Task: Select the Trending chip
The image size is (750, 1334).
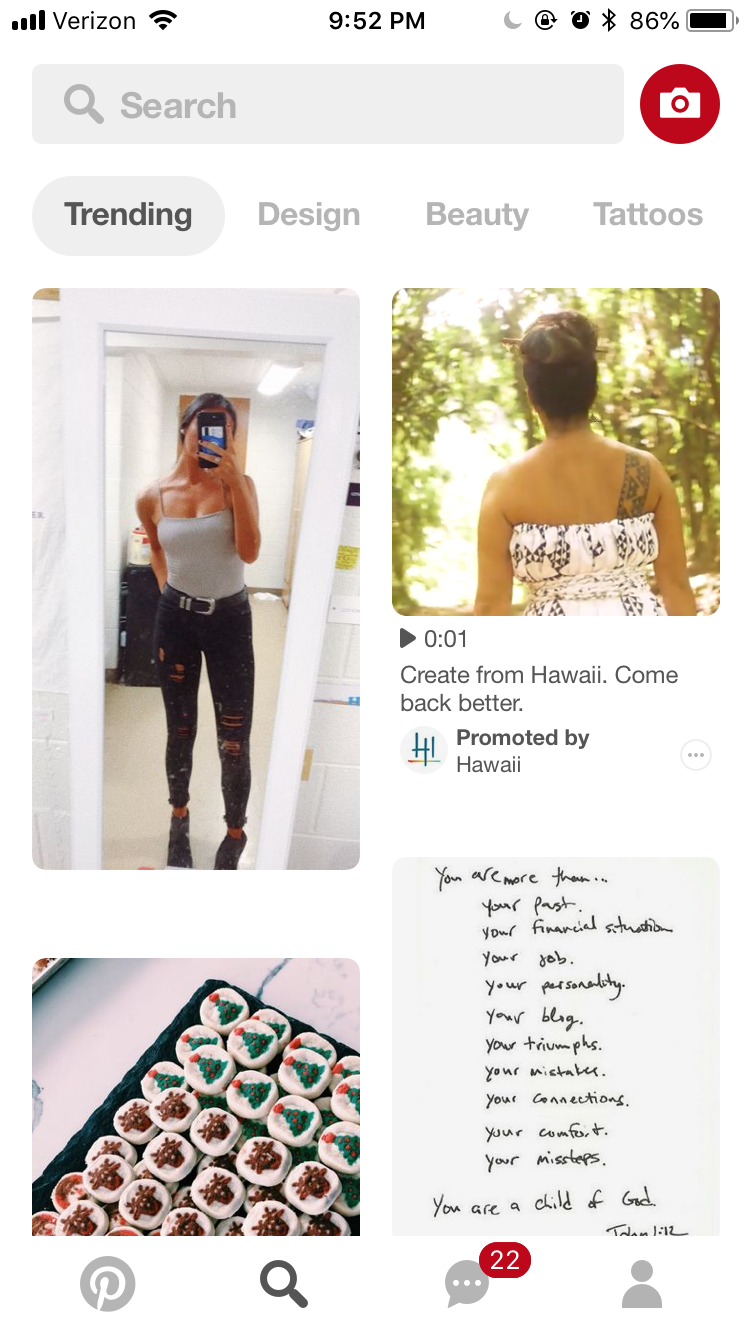Action: coord(128,215)
